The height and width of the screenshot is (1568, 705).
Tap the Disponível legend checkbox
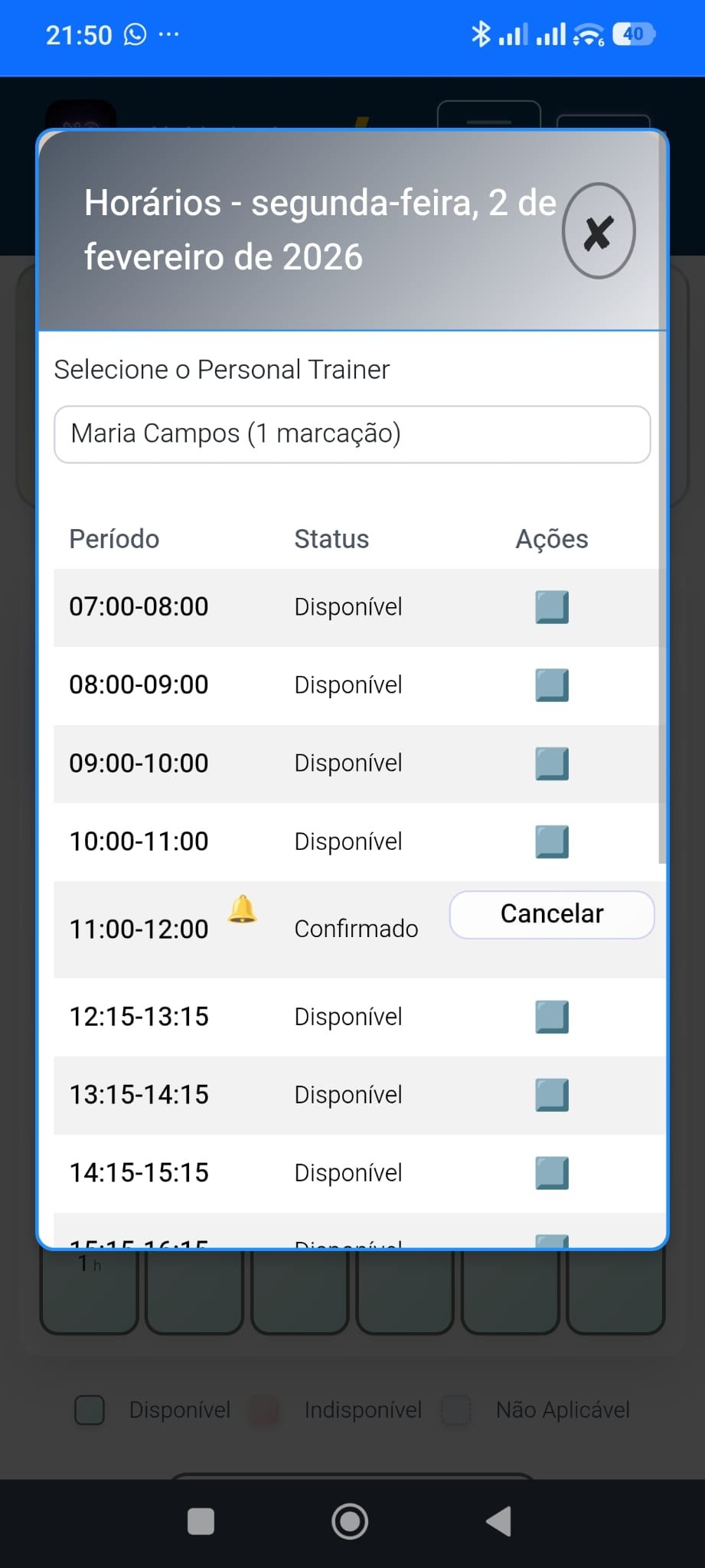pos(89,1410)
